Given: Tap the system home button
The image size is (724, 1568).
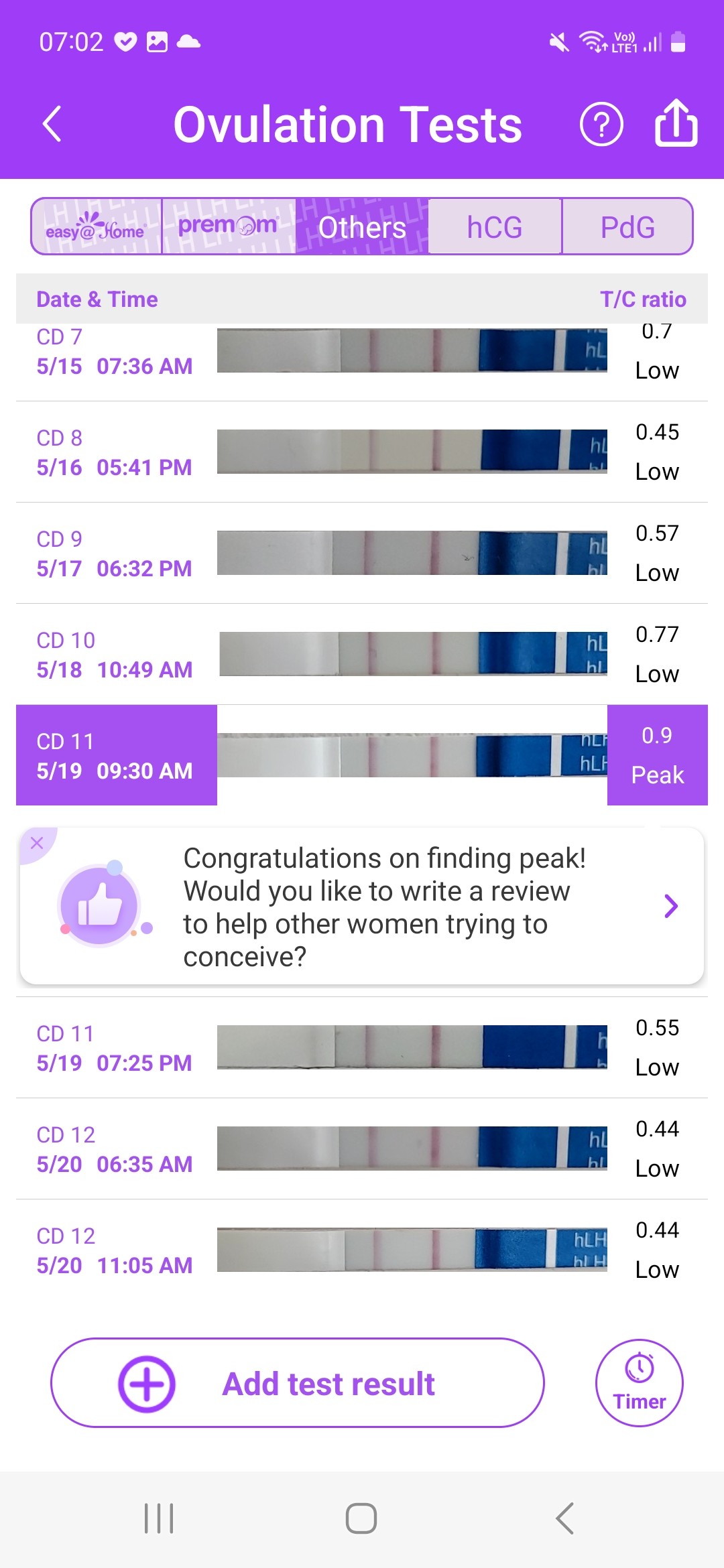Looking at the screenshot, I should pyautogui.click(x=361, y=1518).
